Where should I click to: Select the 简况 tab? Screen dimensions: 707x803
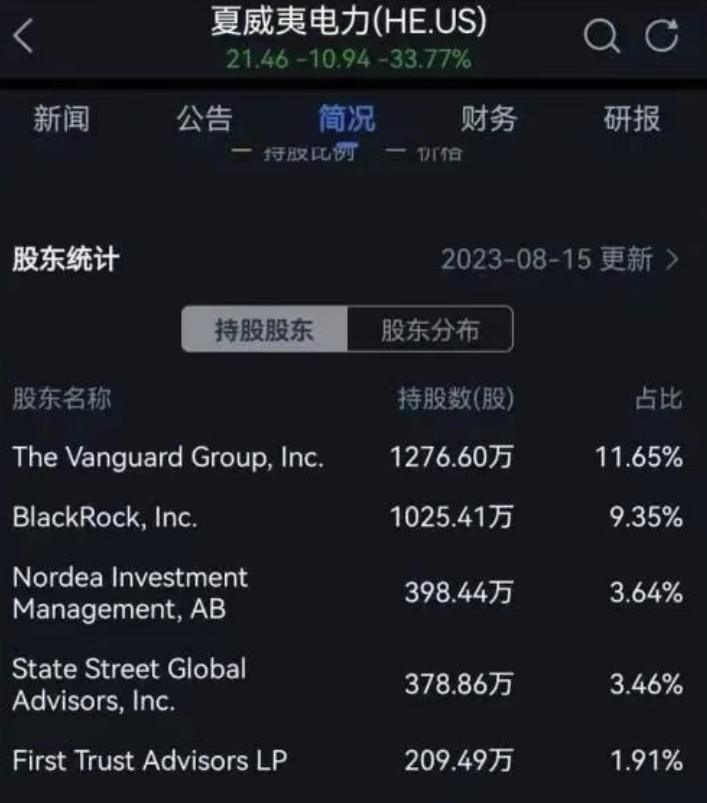[346, 119]
